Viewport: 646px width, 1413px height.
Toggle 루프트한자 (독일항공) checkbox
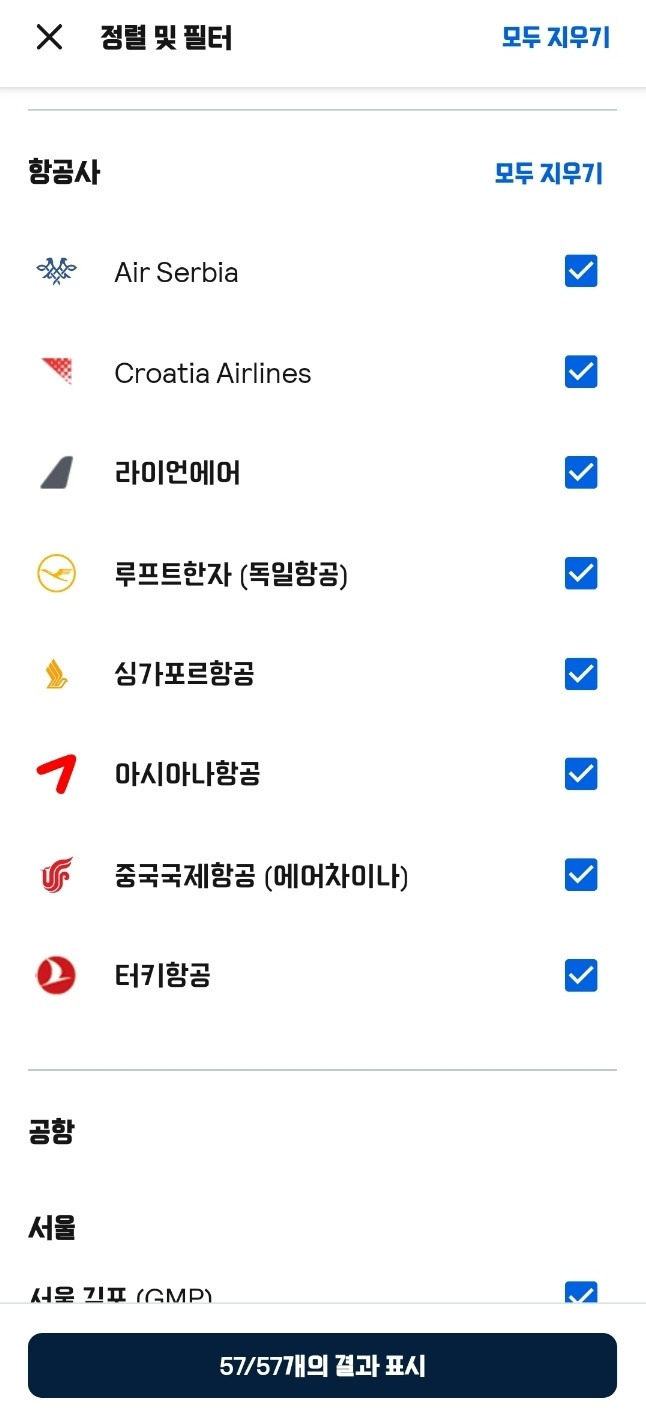[581, 573]
